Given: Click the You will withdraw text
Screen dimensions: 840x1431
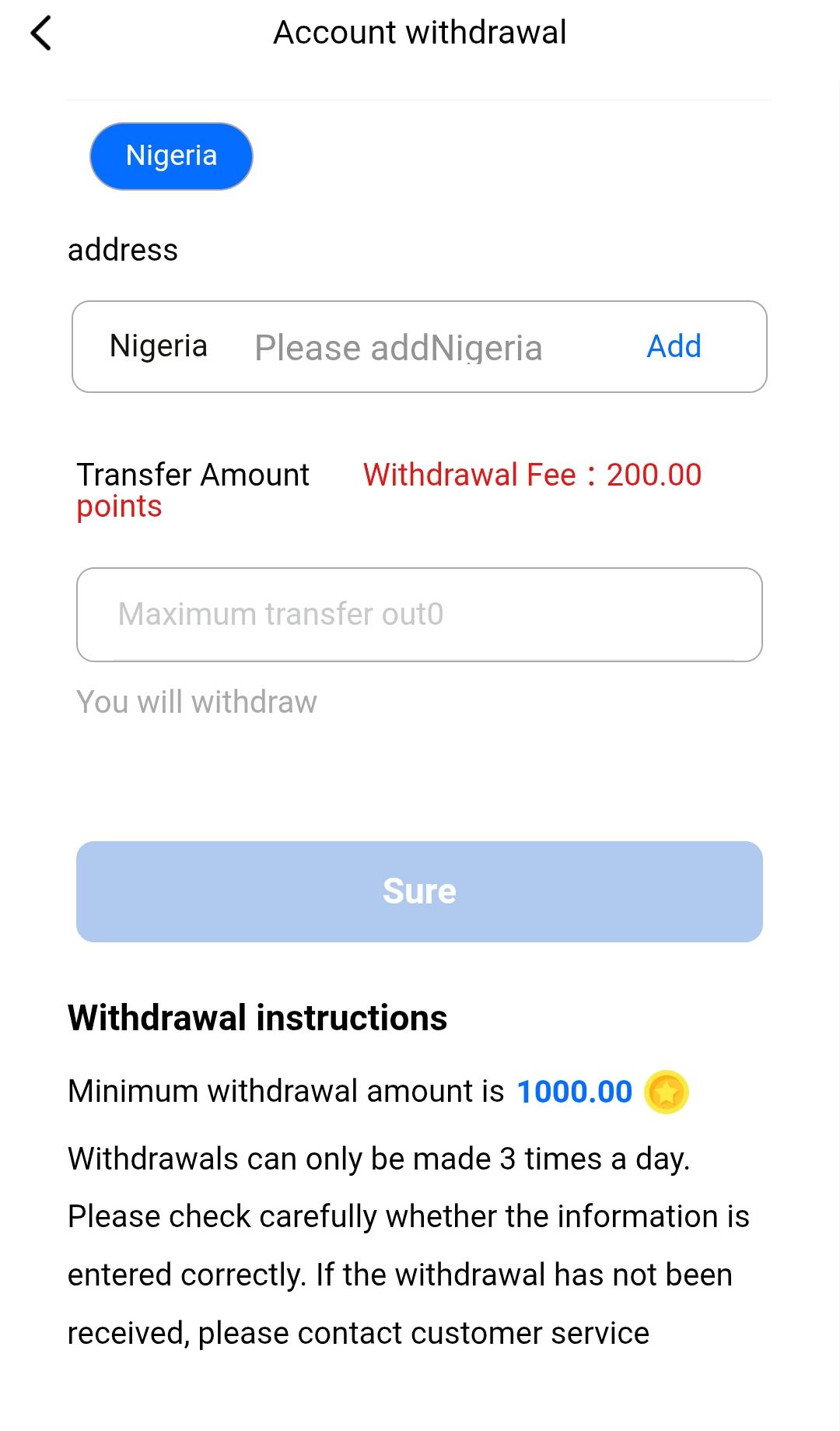Looking at the screenshot, I should 195,701.
